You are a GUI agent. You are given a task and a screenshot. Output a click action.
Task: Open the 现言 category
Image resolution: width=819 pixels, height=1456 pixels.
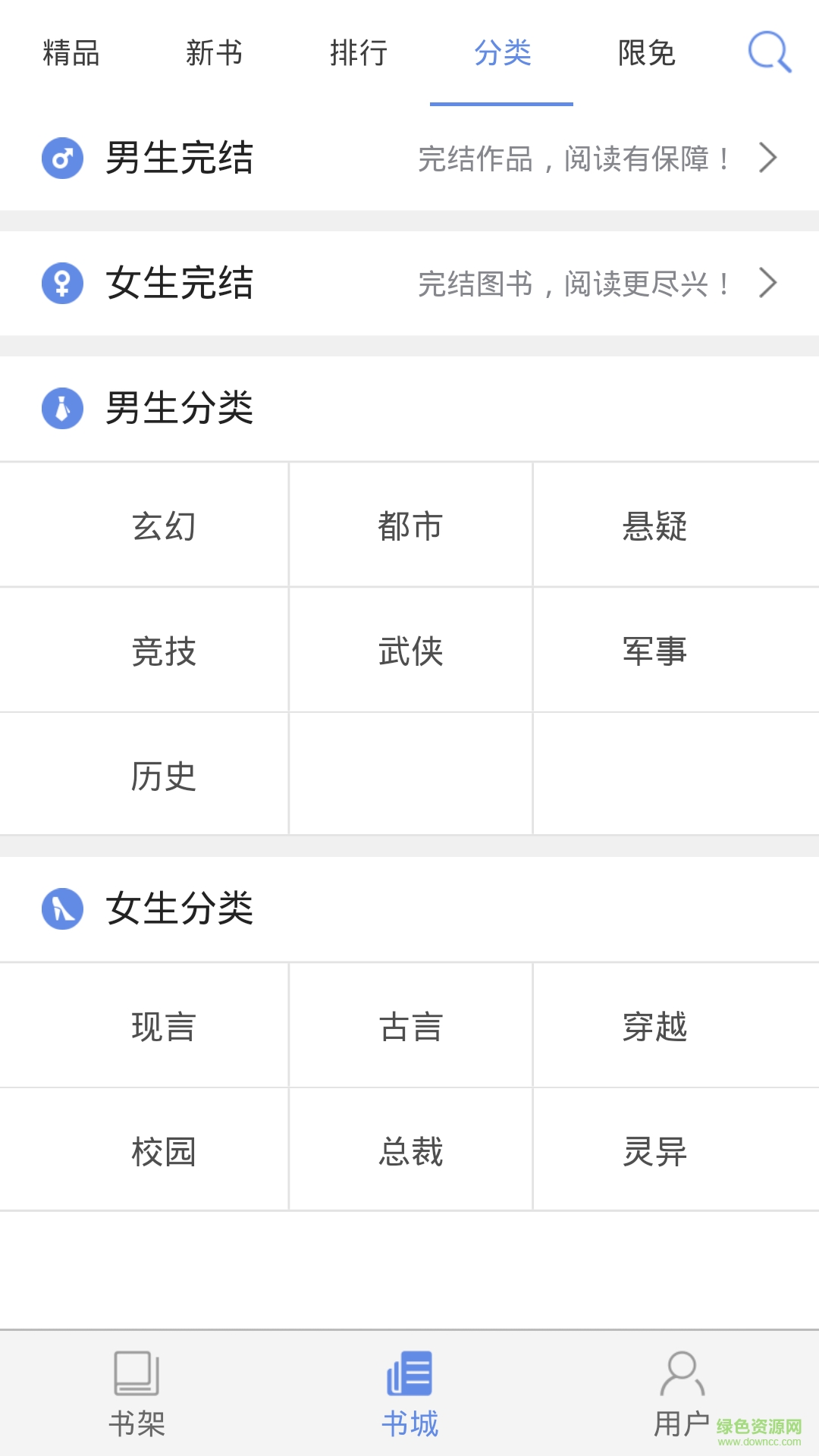point(164,1027)
